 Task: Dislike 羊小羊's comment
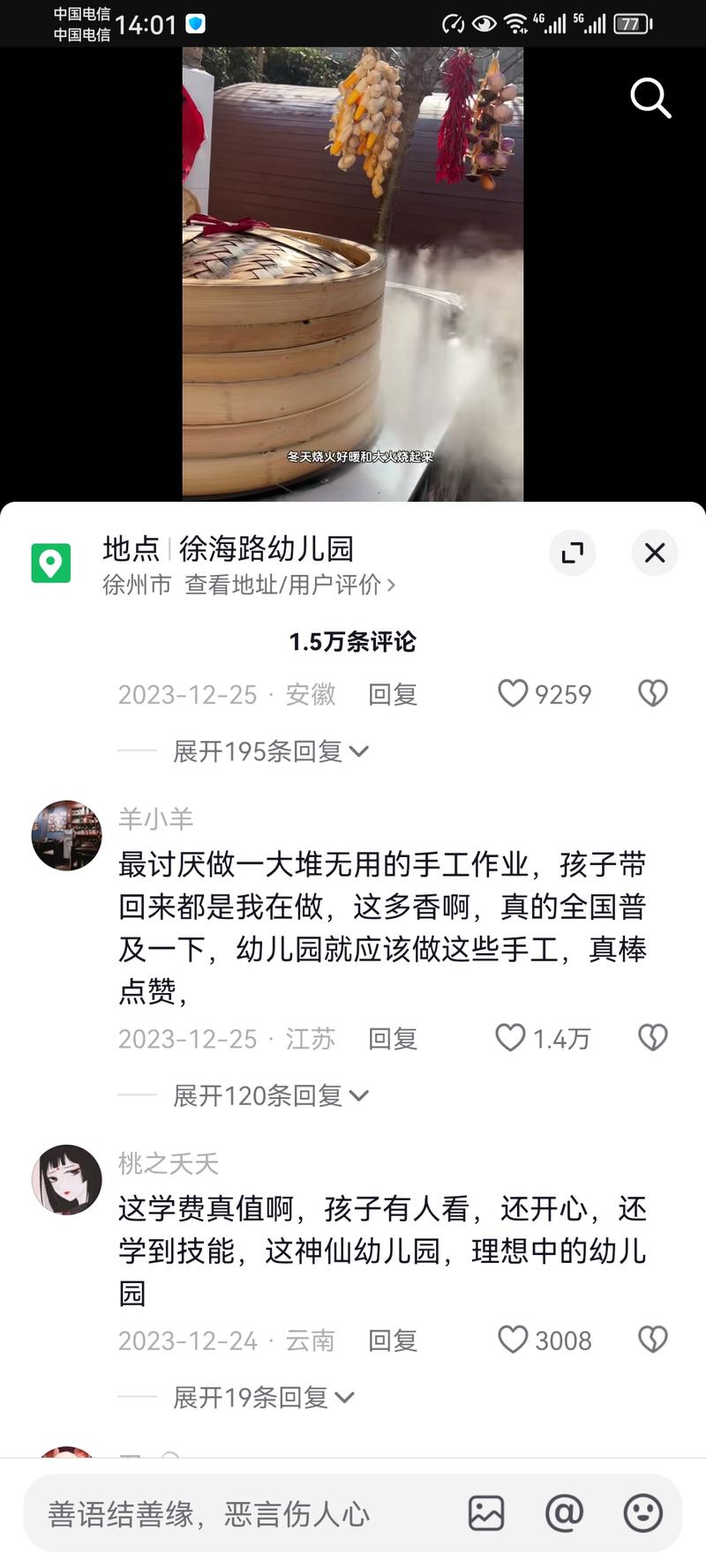click(653, 1038)
